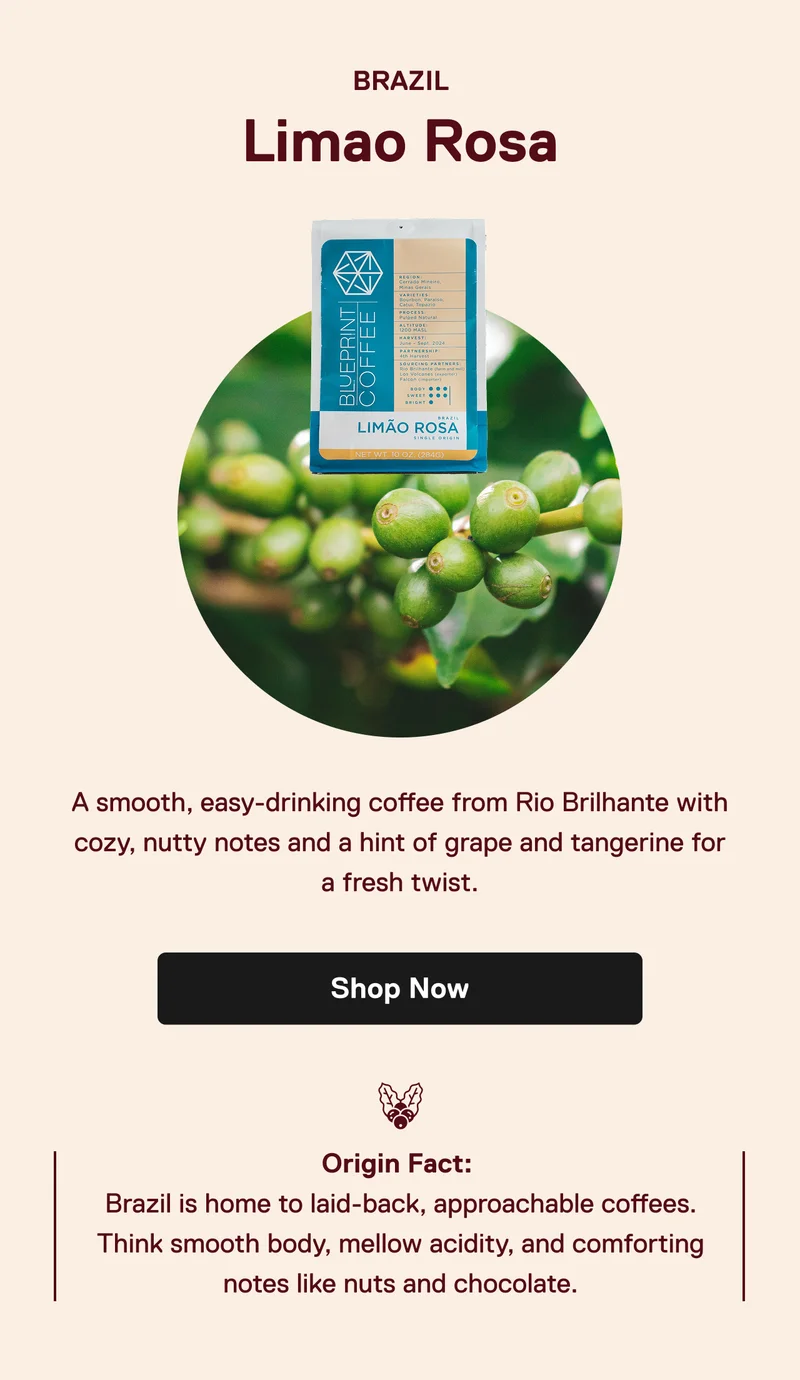The image size is (800, 1380).
Task: Open the Limão Rosa coffee bag image
Action: (398, 346)
